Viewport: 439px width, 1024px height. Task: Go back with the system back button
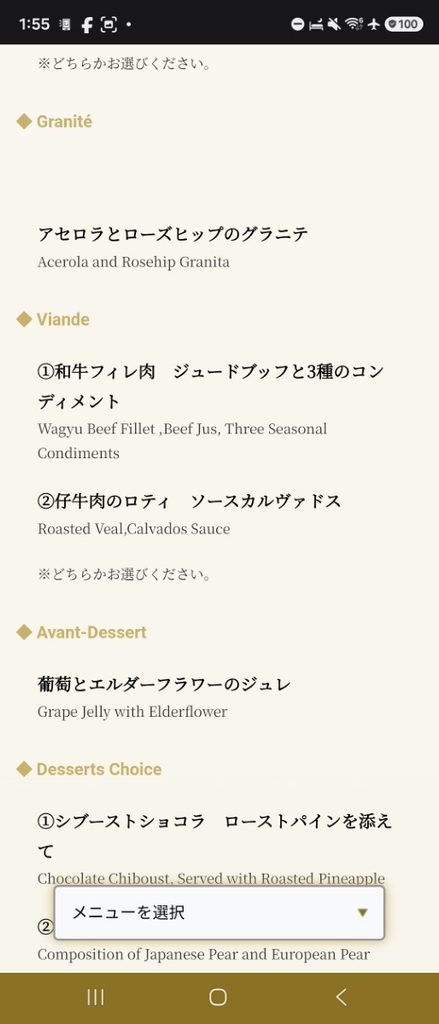coord(340,997)
